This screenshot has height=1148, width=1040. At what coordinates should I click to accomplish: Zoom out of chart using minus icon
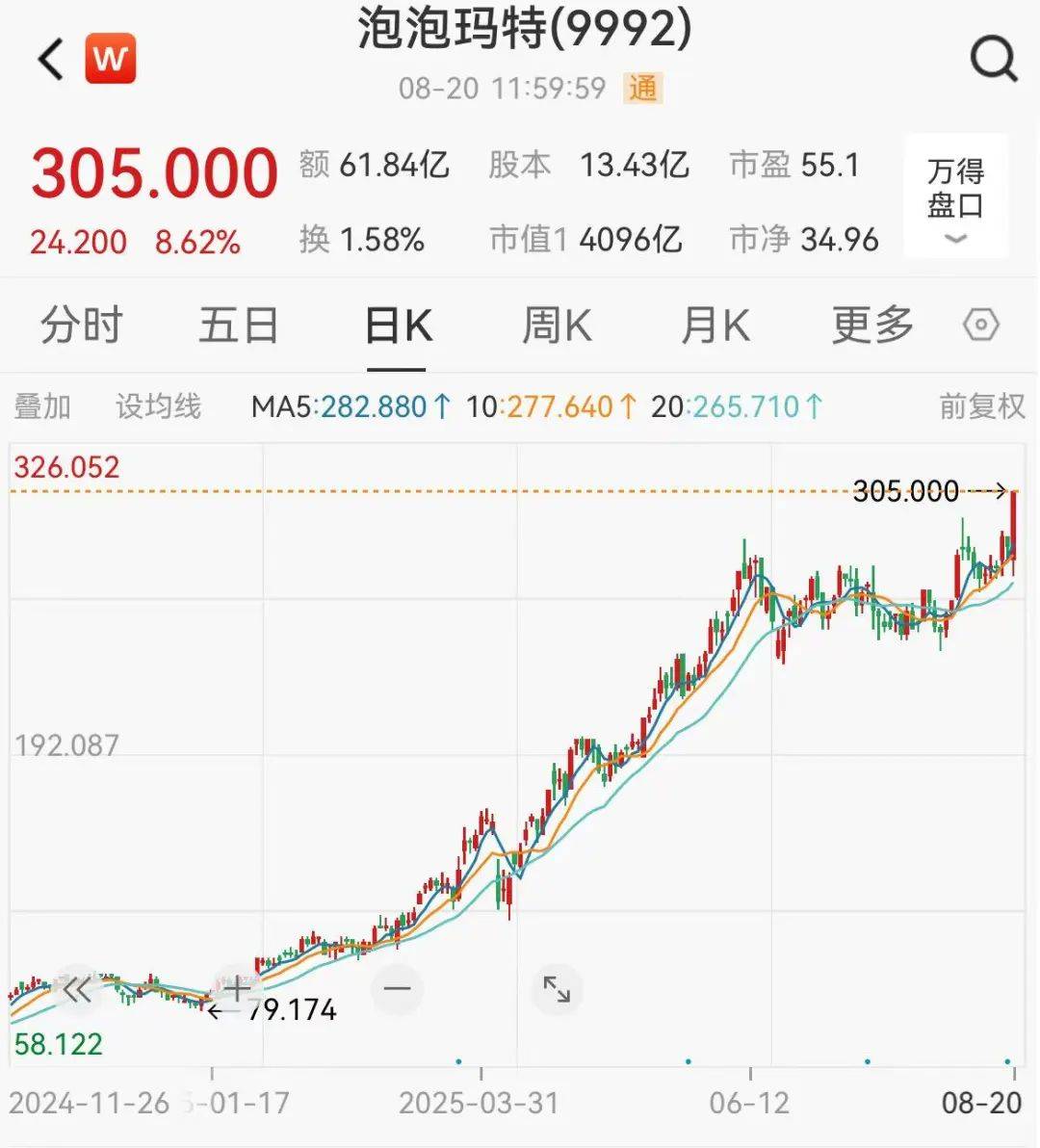tap(397, 989)
